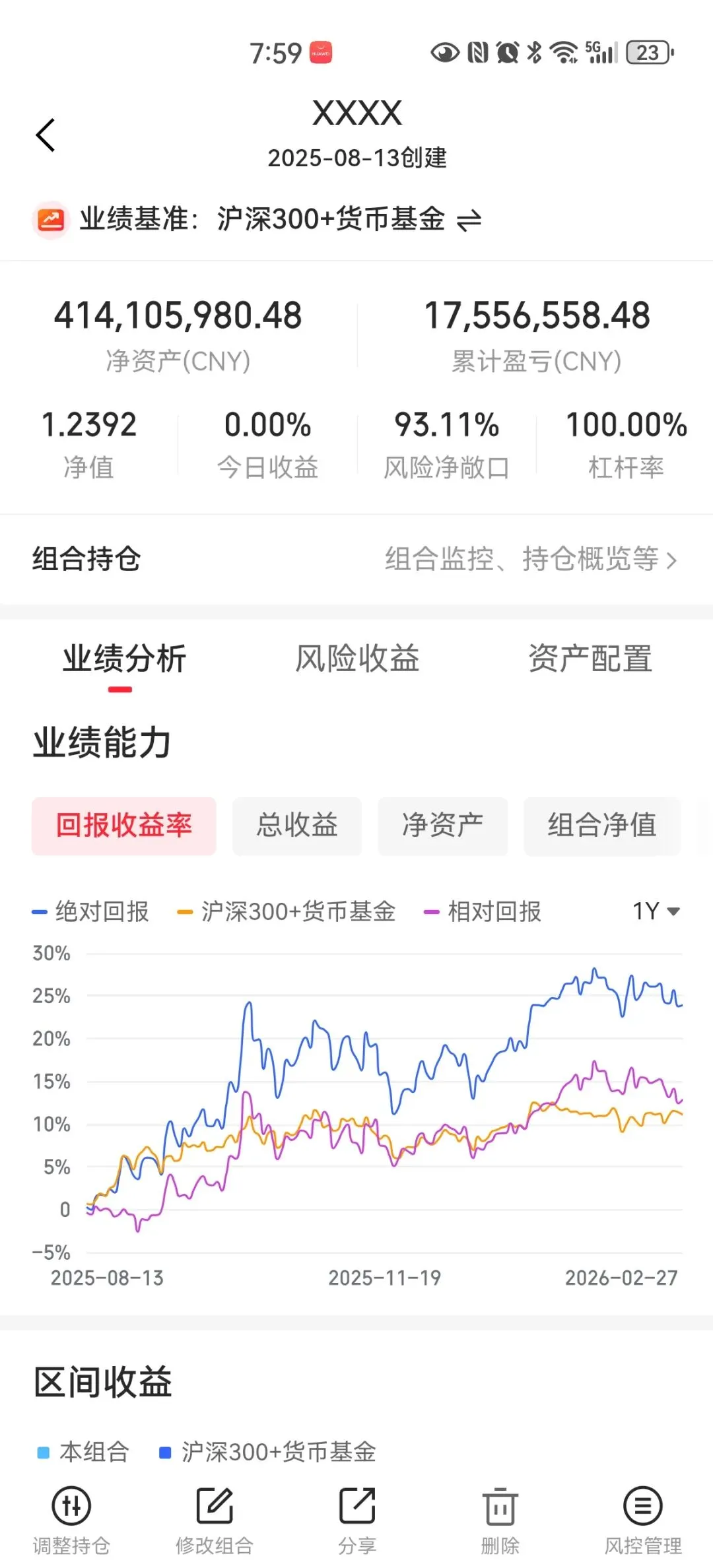Select the 回报收益率 chip
The width and height of the screenshot is (713, 1568).
[124, 826]
